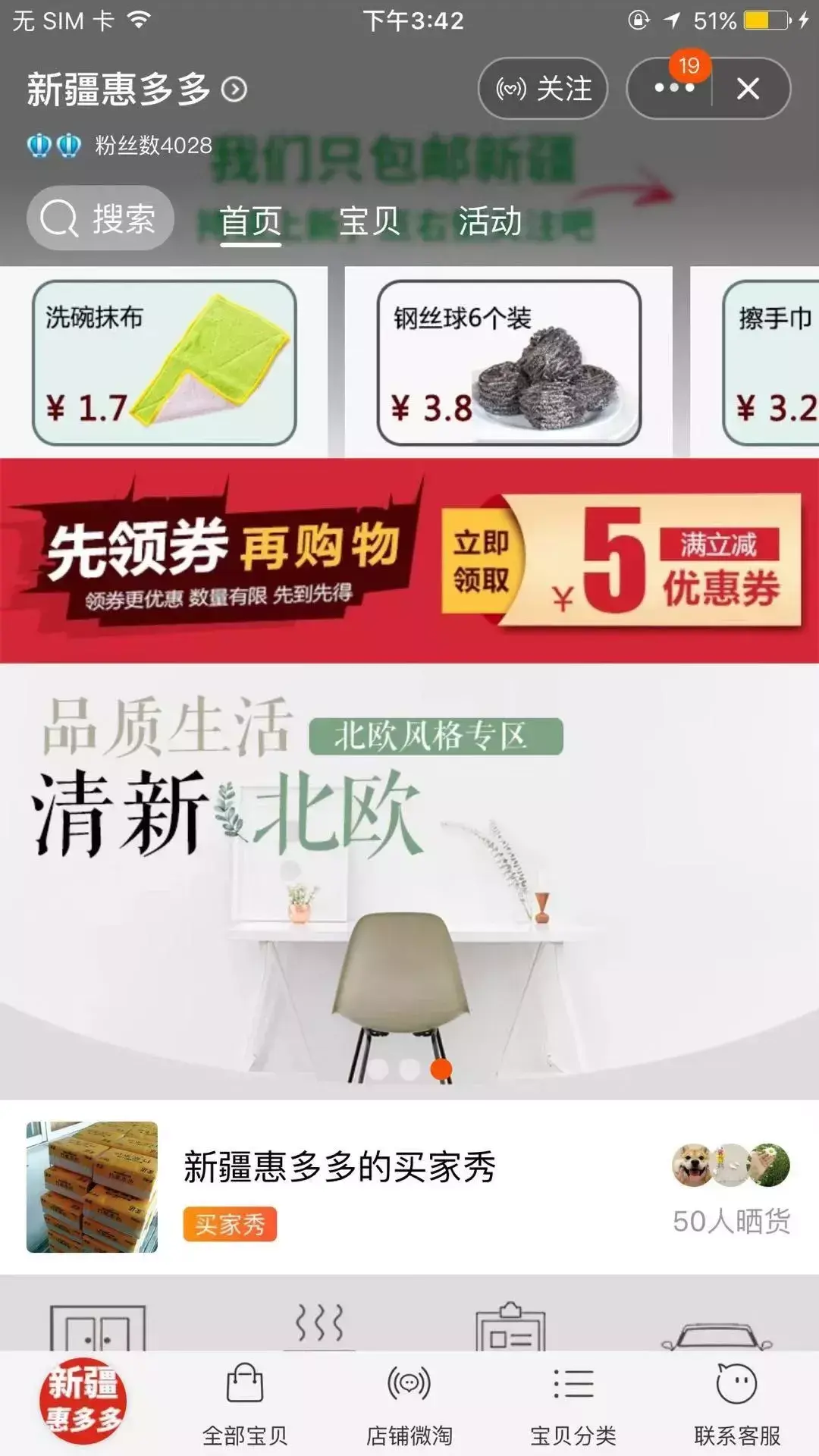
Task: Open the three-dot more menu
Action: (672, 89)
